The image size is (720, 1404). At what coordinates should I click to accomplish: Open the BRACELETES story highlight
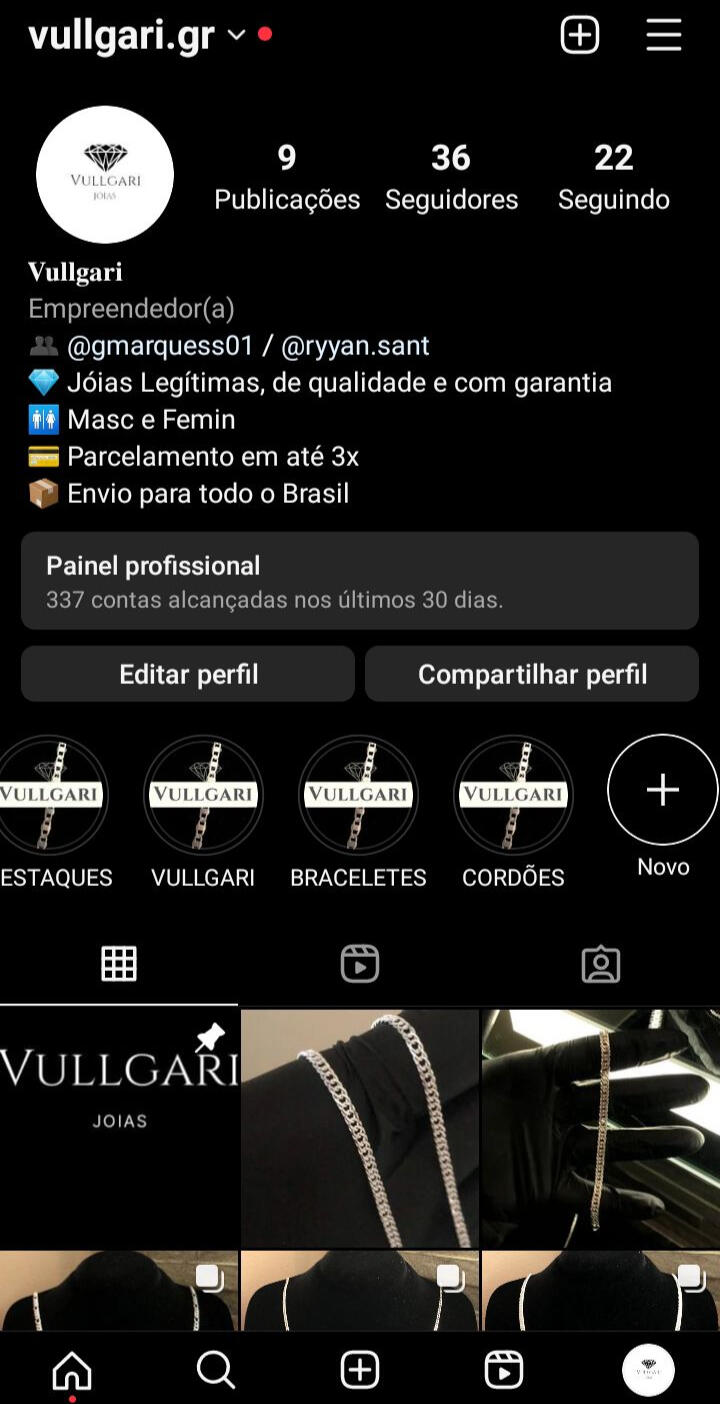[x=358, y=812]
